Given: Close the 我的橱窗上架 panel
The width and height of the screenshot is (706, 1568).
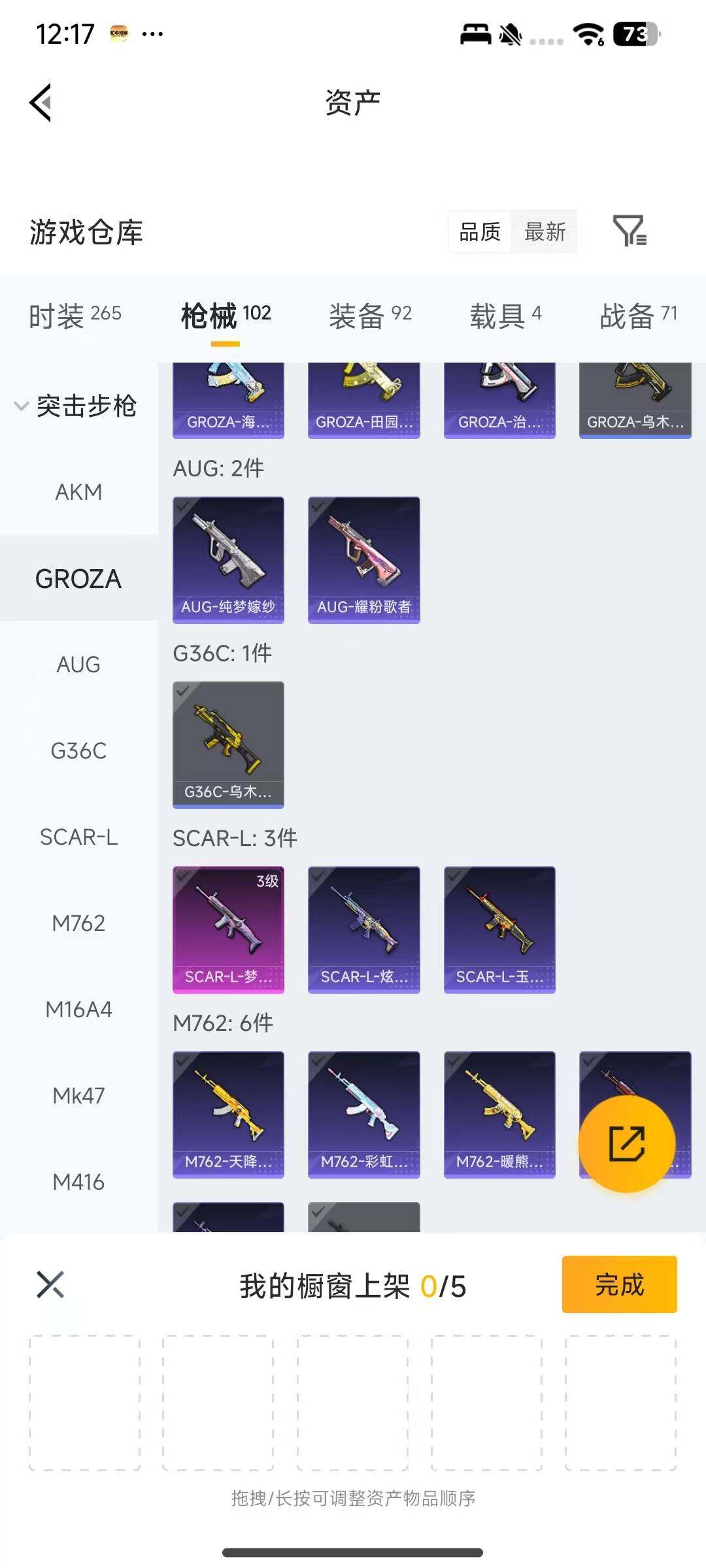Looking at the screenshot, I should click(x=50, y=1284).
